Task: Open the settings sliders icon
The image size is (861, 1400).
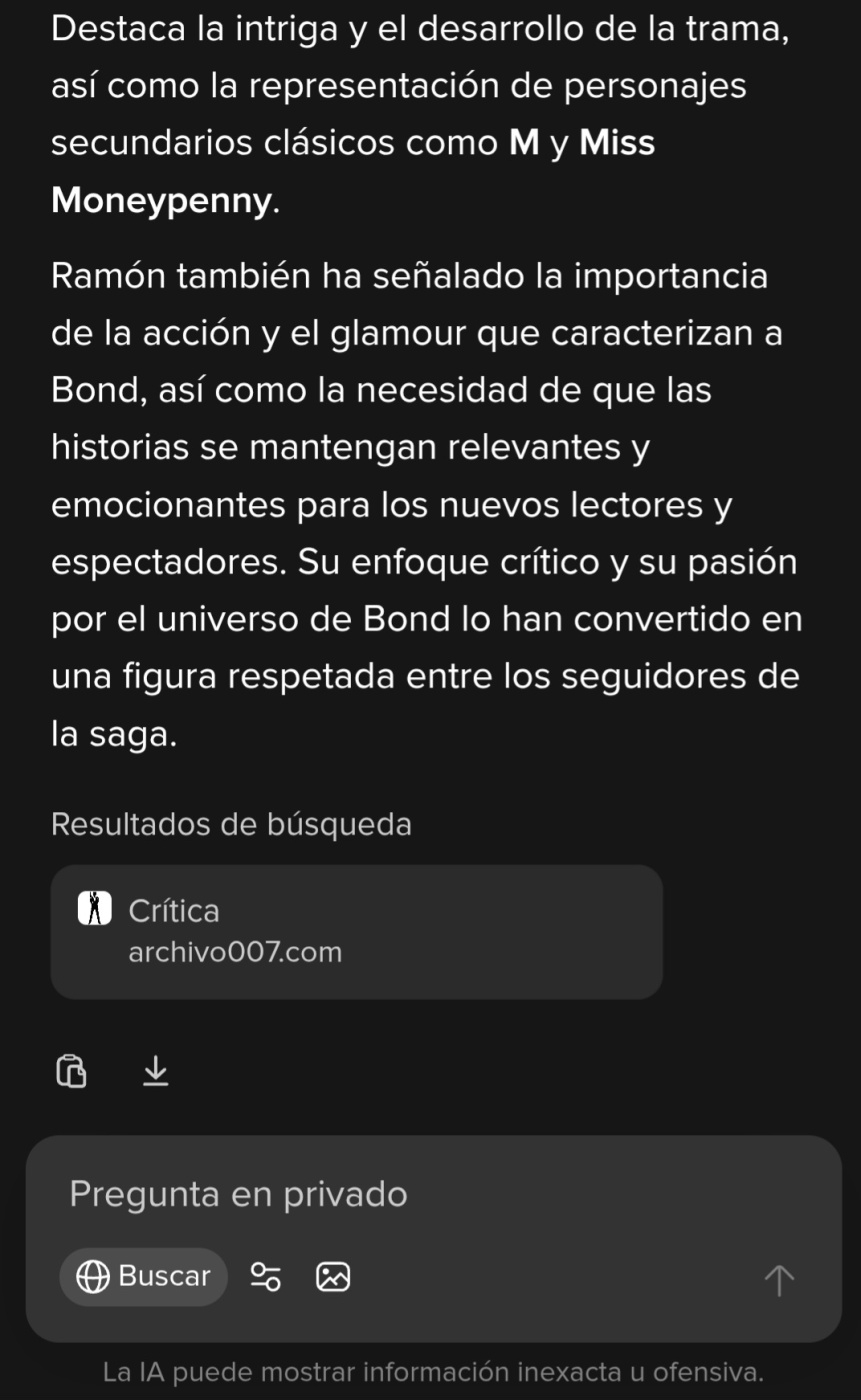Action: click(265, 1276)
